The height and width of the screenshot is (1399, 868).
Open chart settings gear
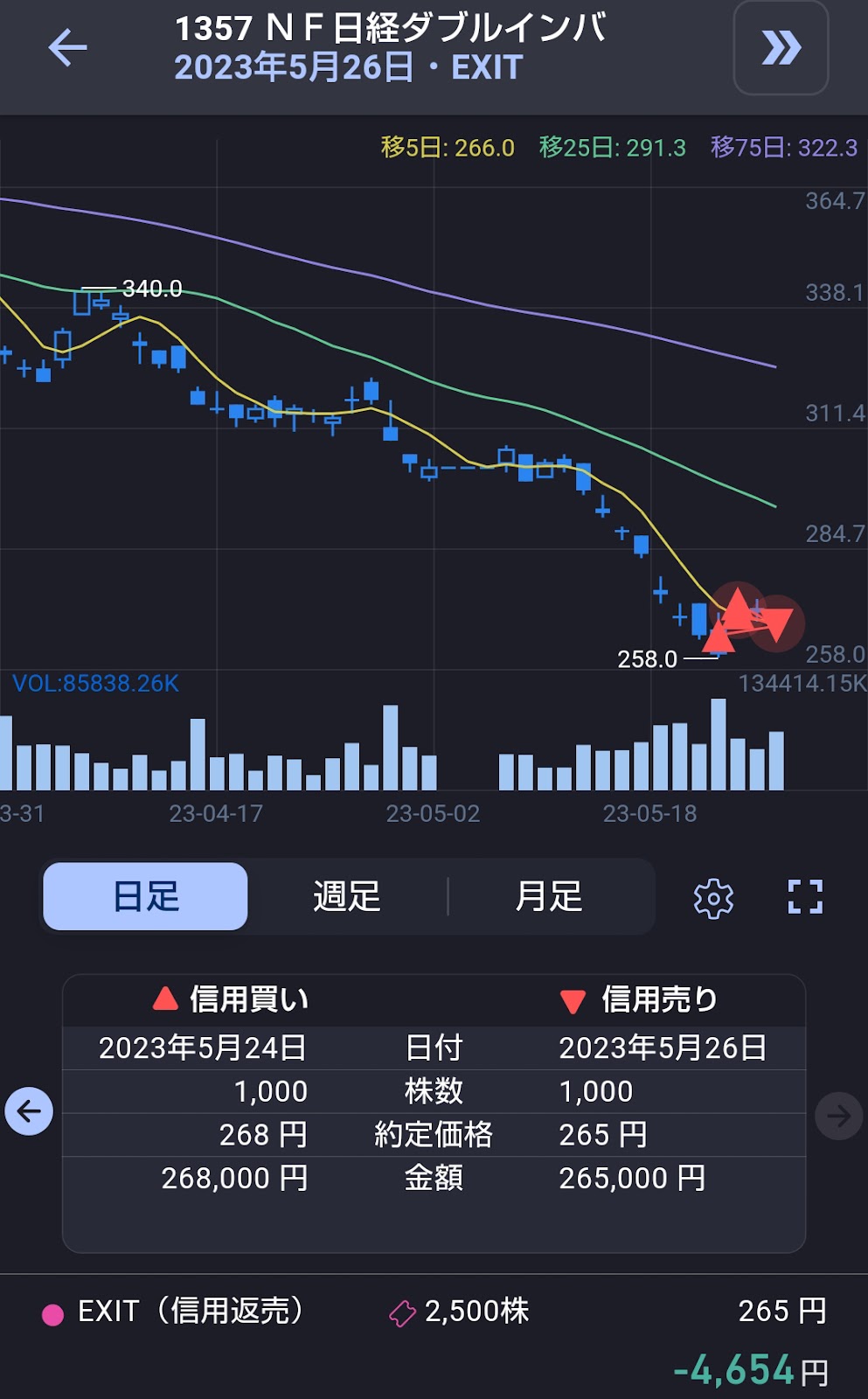713,898
